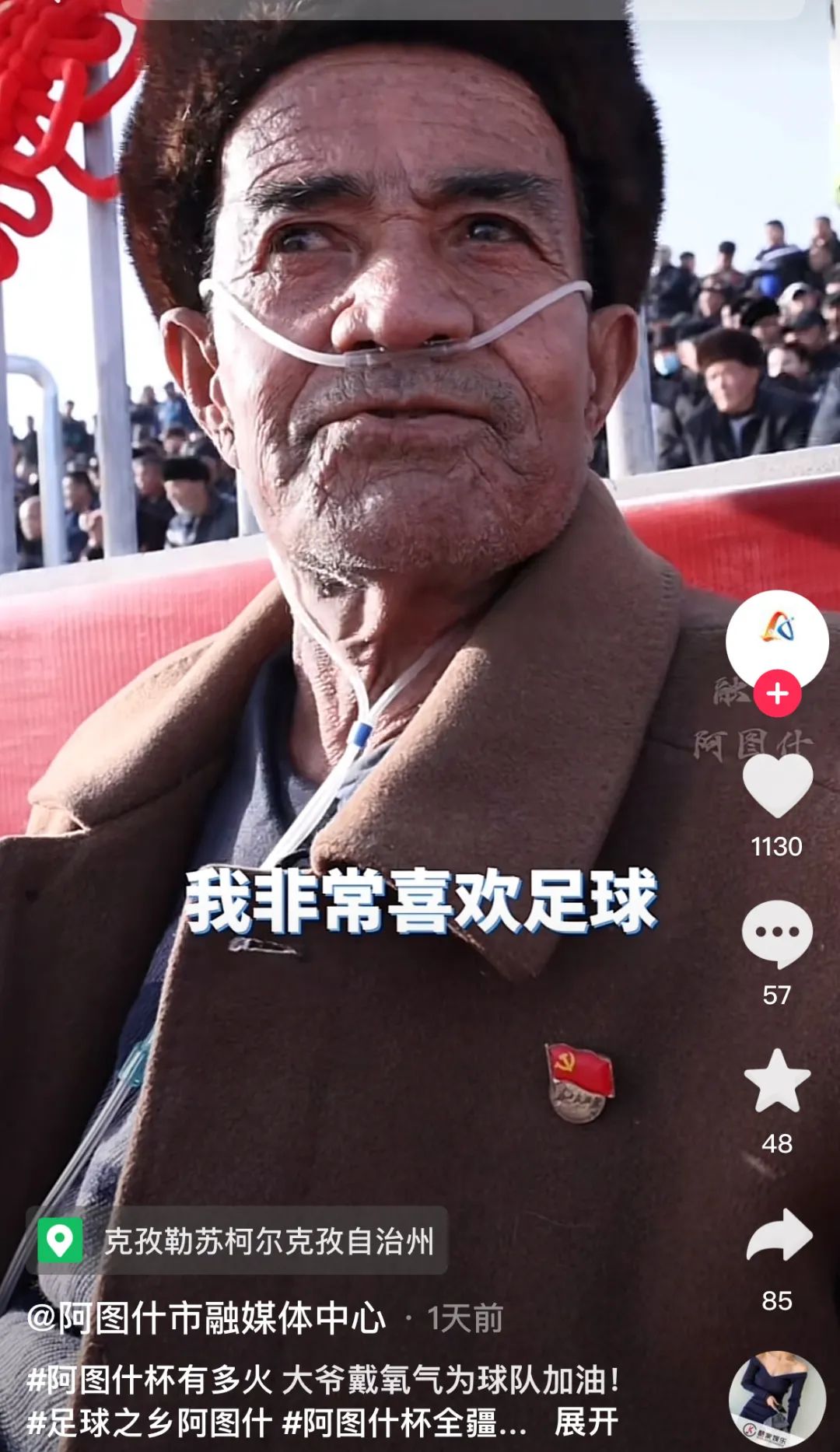Viewport: 840px width, 1452px height.
Task: Open the comments section
Action: [x=777, y=932]
